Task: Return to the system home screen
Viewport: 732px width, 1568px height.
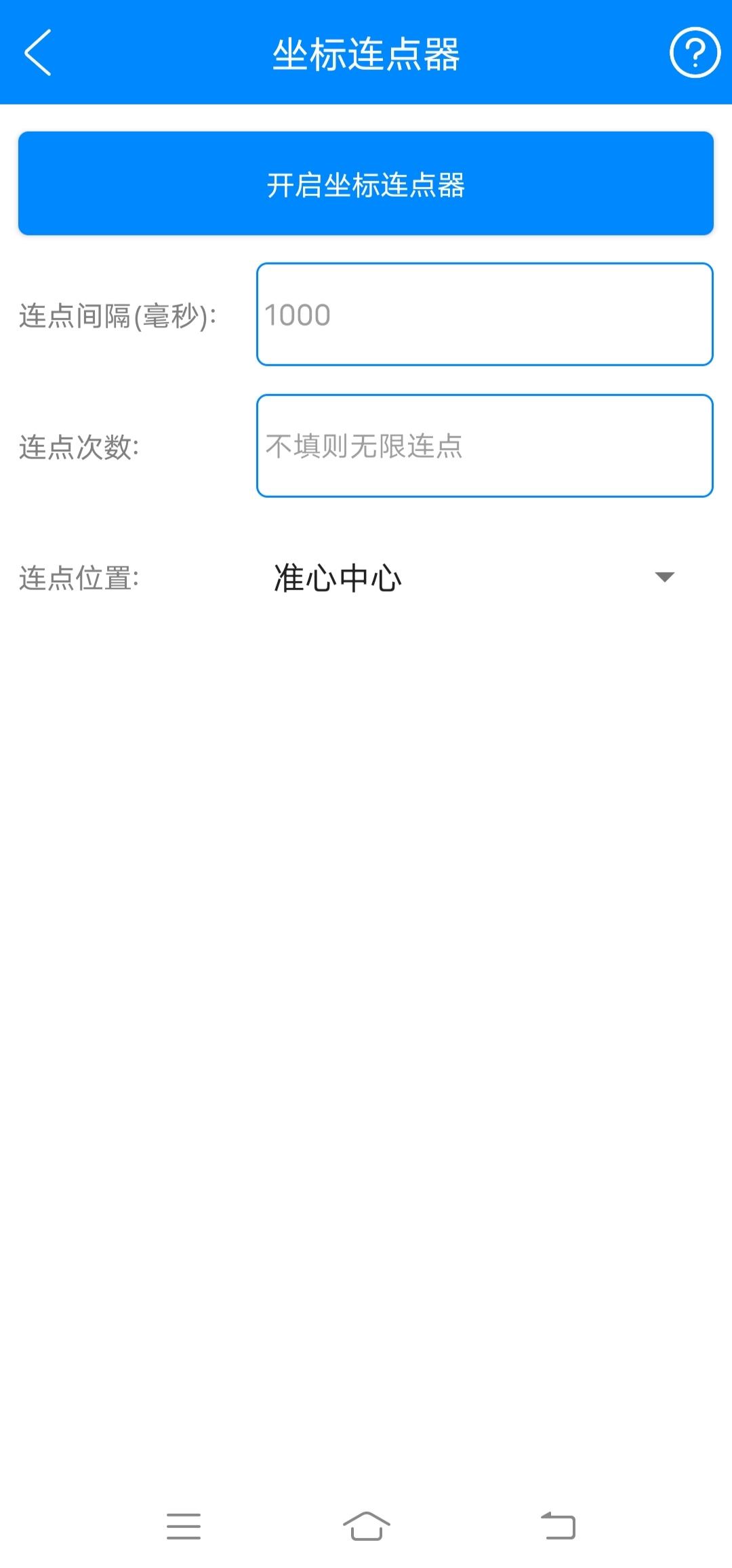Action: click(366, 1526)
